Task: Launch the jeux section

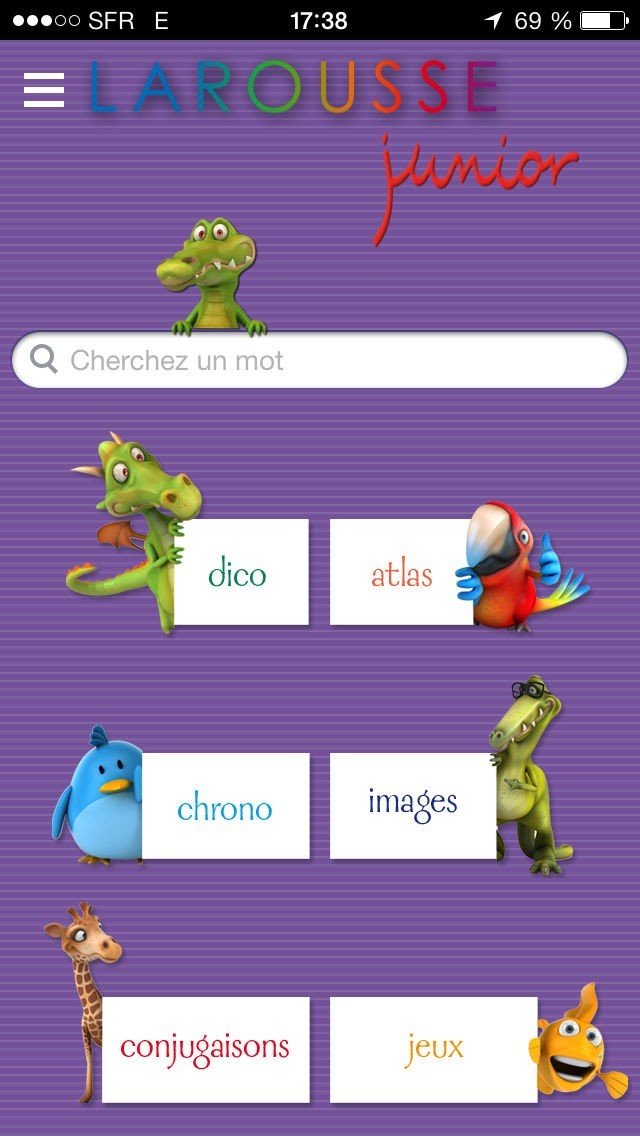Action: (433, 1049)
